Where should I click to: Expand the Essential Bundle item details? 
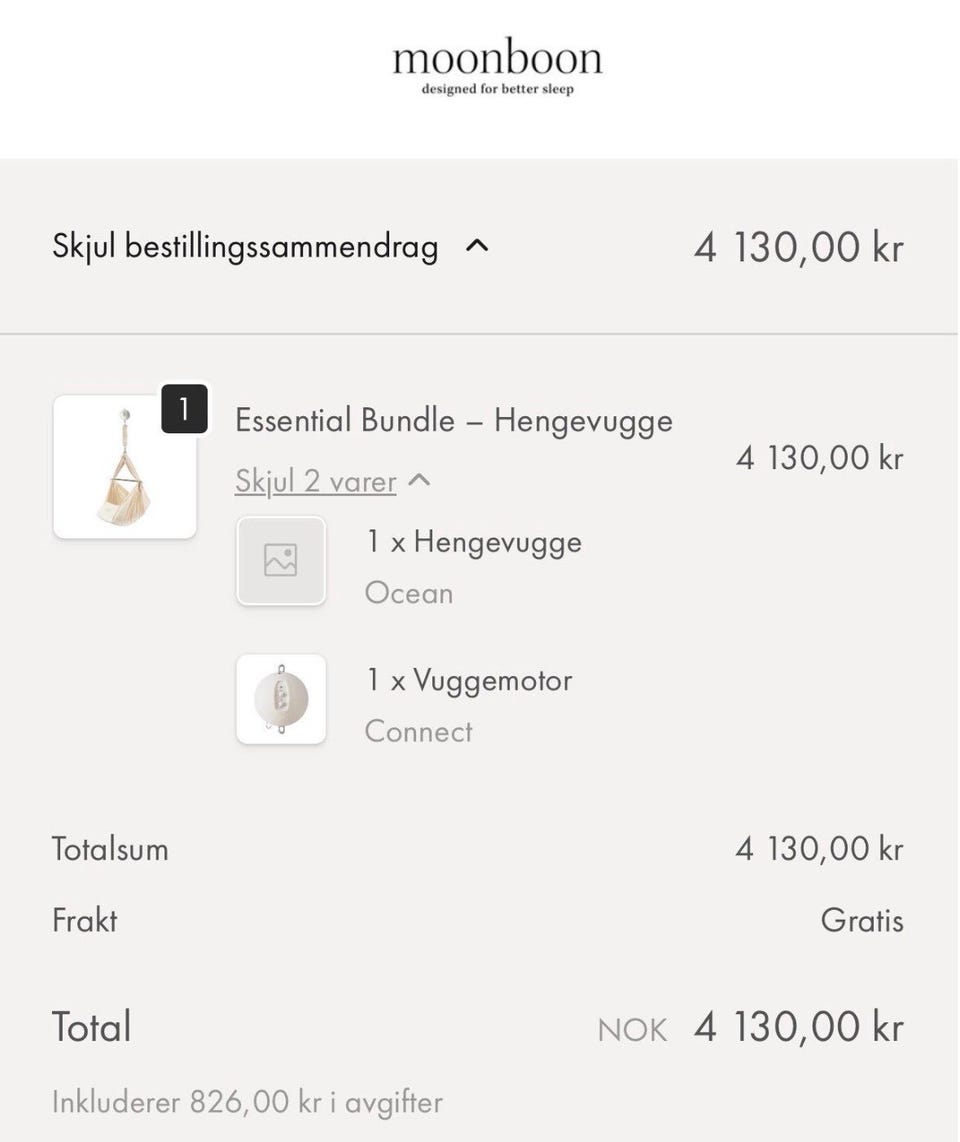(x=315, y=481)
